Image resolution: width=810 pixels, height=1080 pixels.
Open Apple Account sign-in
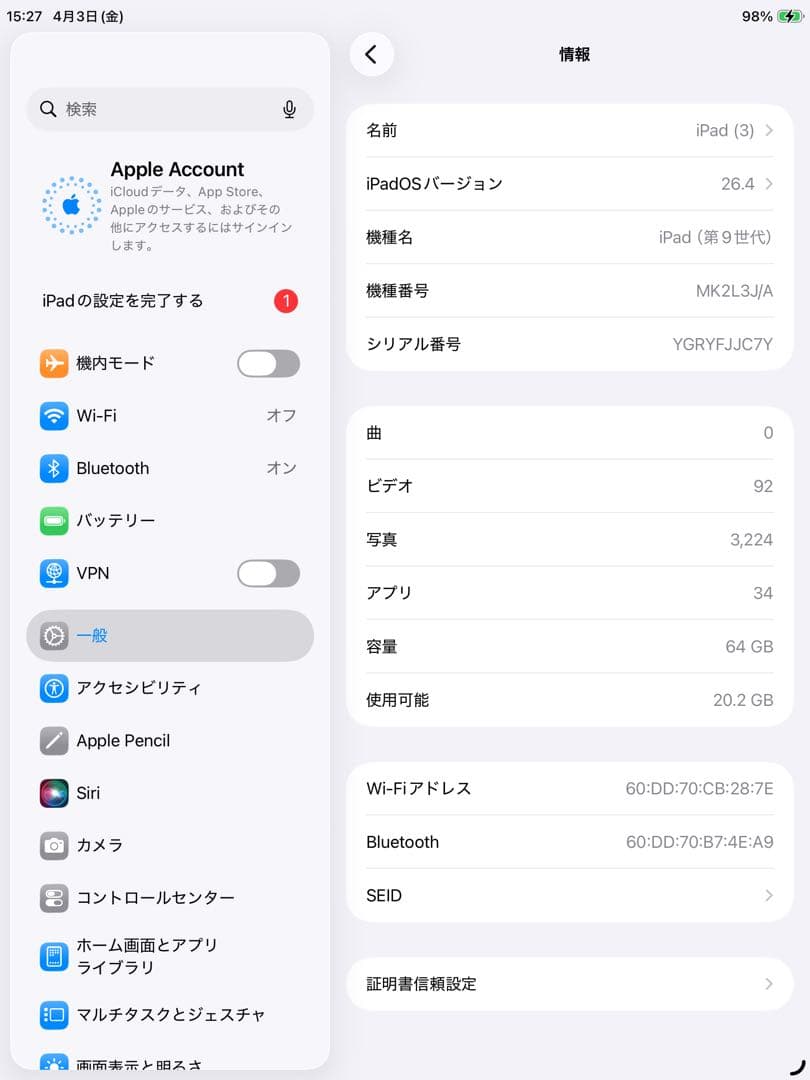(x=169, y=206)
